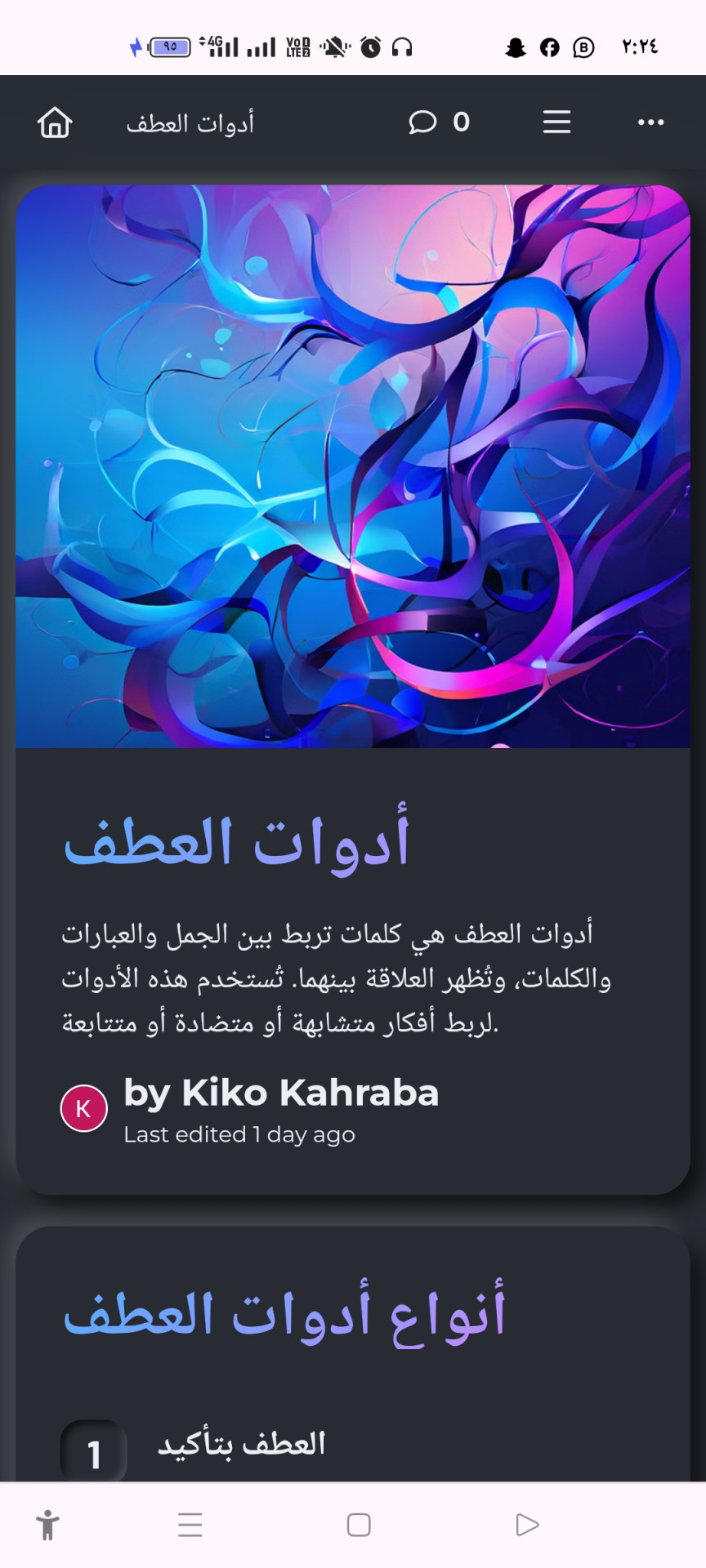
Task: Tap the system back triangle button
Action: pyautogui.click(x=527, y=1525)
